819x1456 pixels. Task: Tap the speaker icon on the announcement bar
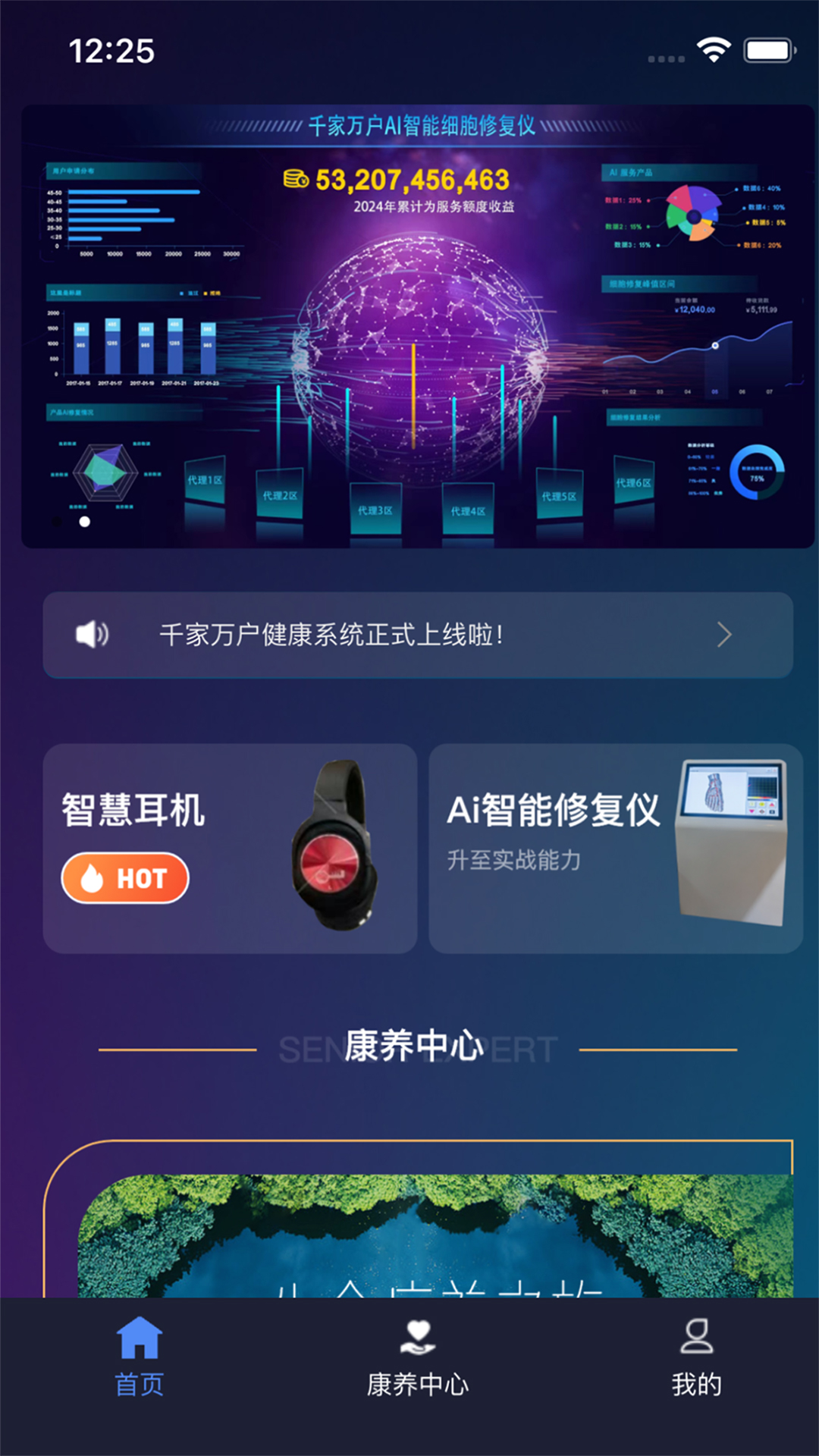tap(91, 635)
